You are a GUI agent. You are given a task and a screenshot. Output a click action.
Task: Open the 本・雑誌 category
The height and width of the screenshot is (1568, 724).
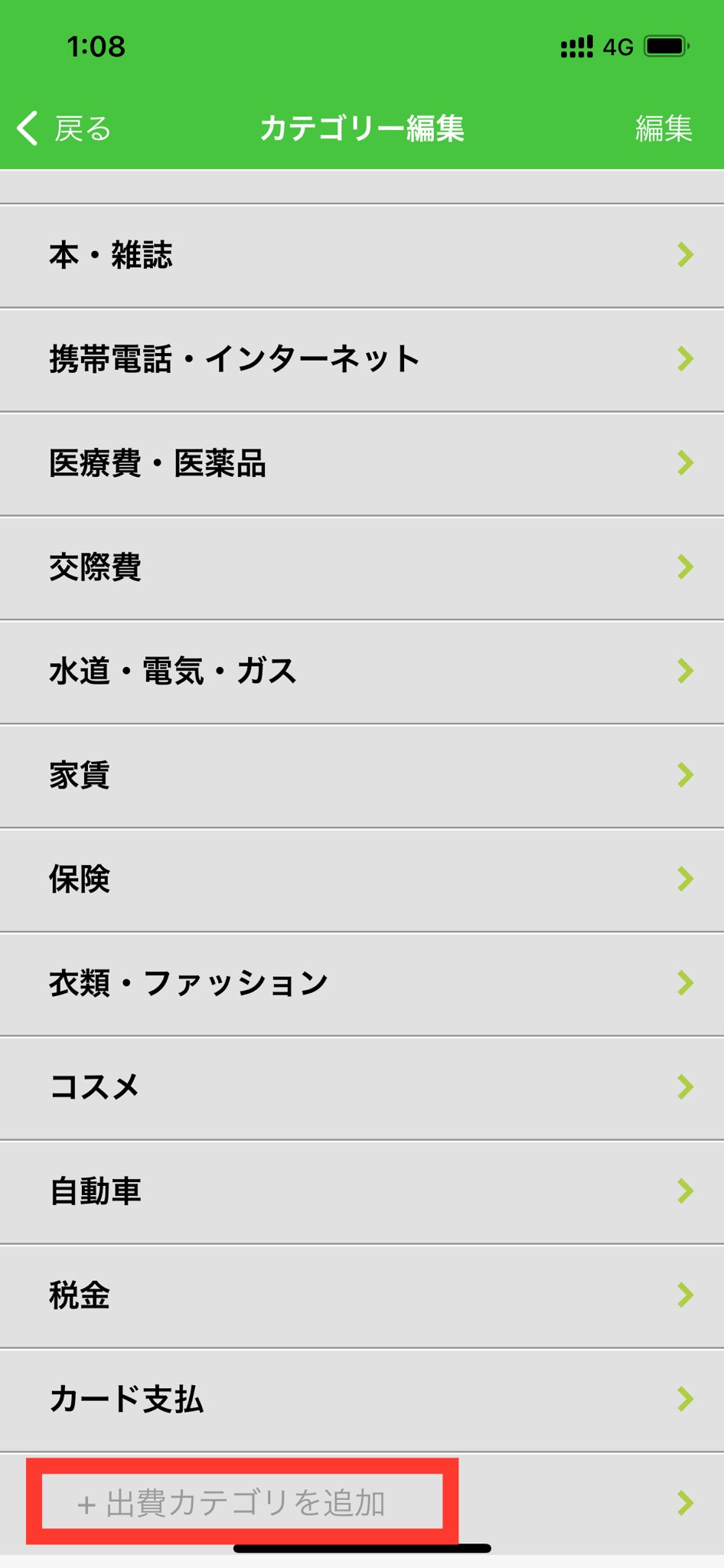point(361,255)
